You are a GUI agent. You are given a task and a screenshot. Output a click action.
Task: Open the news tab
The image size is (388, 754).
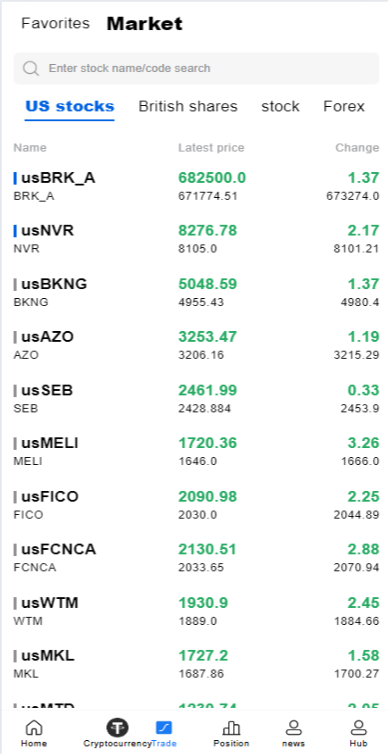[293, 733]
